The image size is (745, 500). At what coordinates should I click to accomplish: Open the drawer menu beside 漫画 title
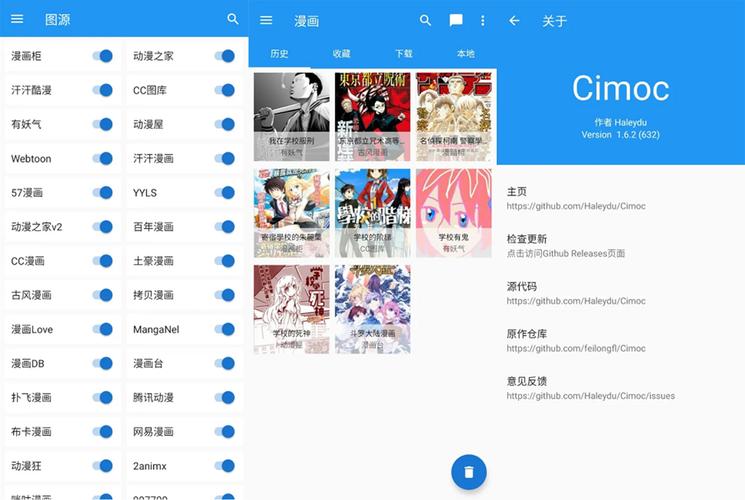pos(266,20)
